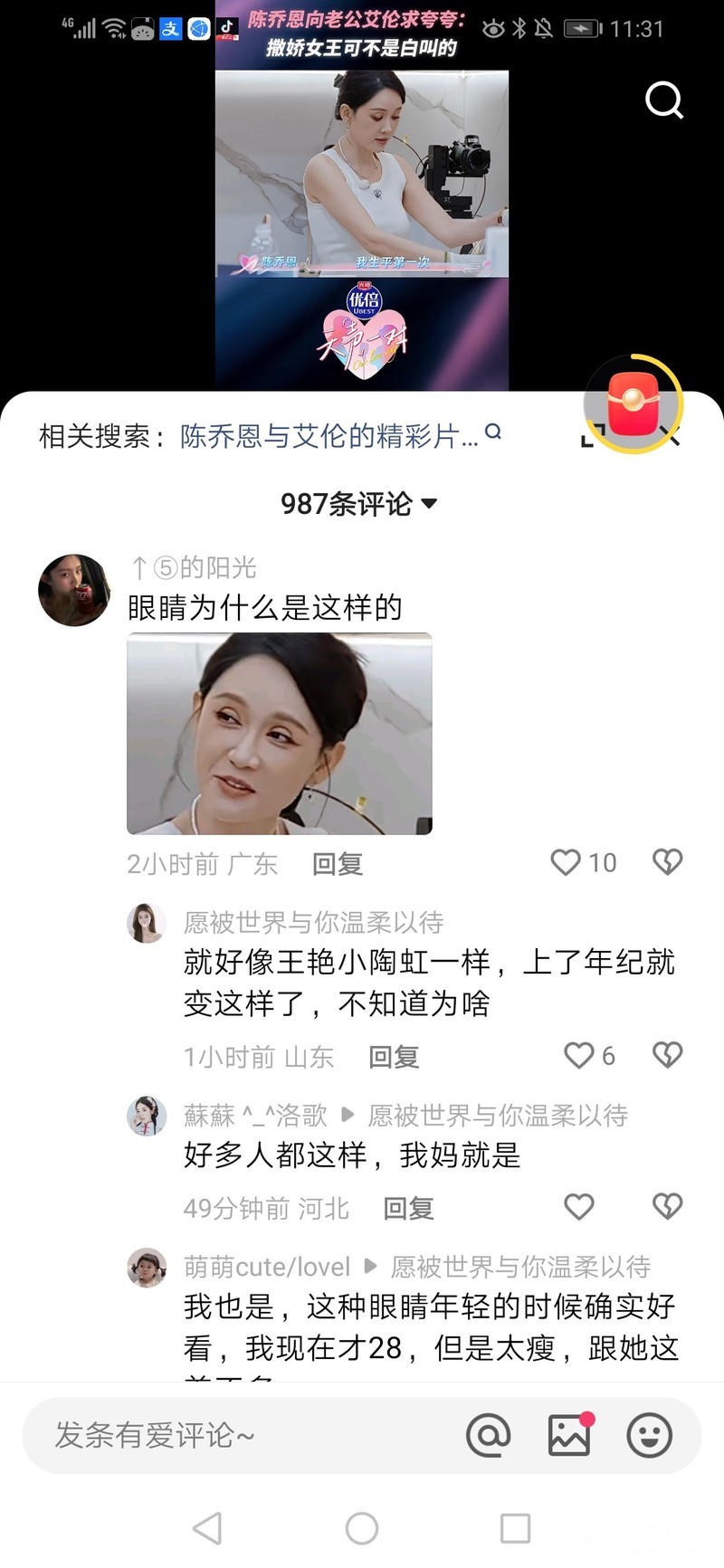Viewport: 724px width, 1568px height.
Task: View profile avatar of ↑⑤的阳光
Action: pos(73,590)
